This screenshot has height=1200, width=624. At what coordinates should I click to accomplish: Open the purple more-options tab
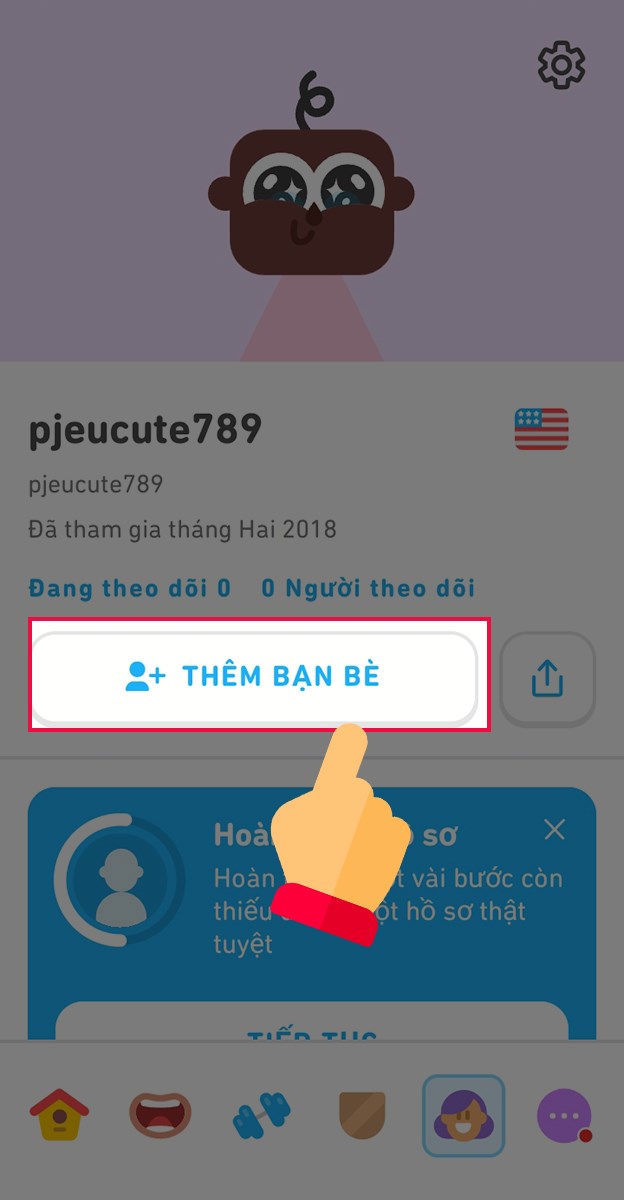(x=564, y=1115)
